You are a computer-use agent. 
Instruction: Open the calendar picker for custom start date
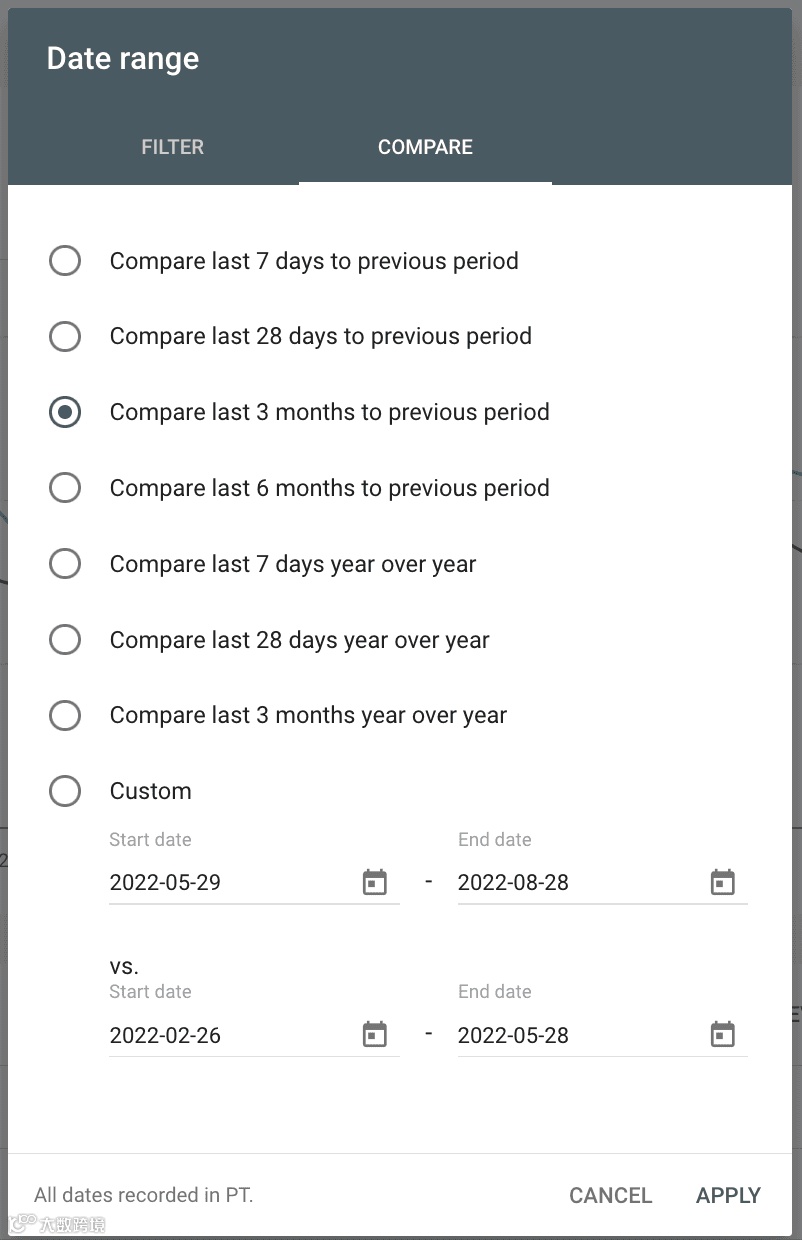click(374, 882)
